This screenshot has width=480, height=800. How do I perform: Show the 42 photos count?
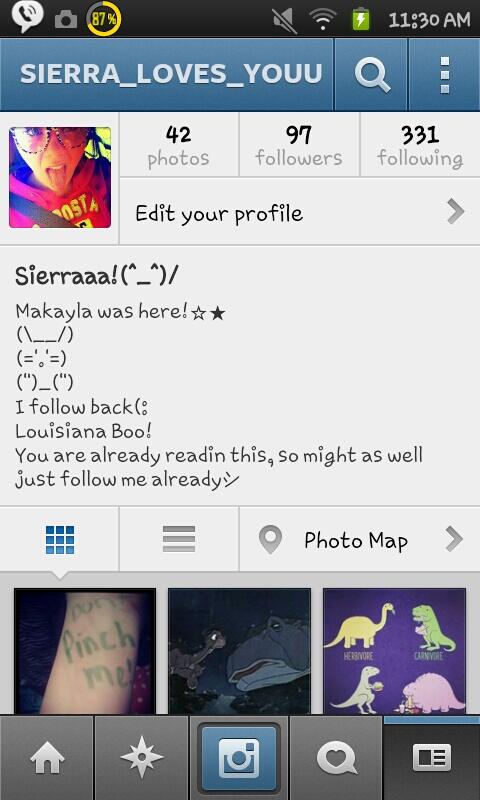click(x=179, y=145)
